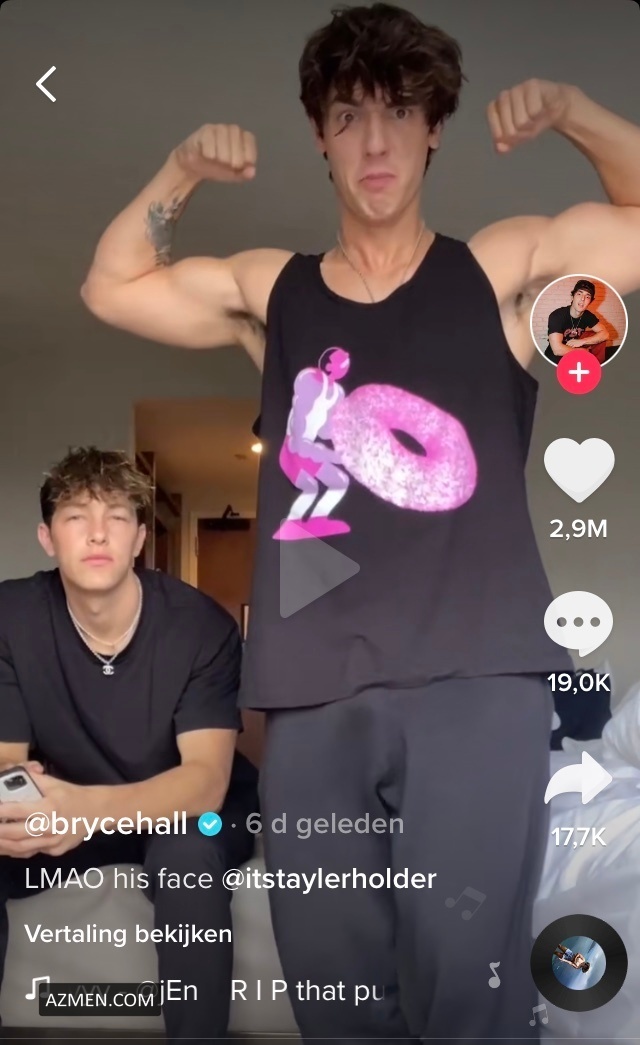Viewport: 640px width, 1045px height.
Task: Follow the creator with the plus button
Action: [578, 374]
